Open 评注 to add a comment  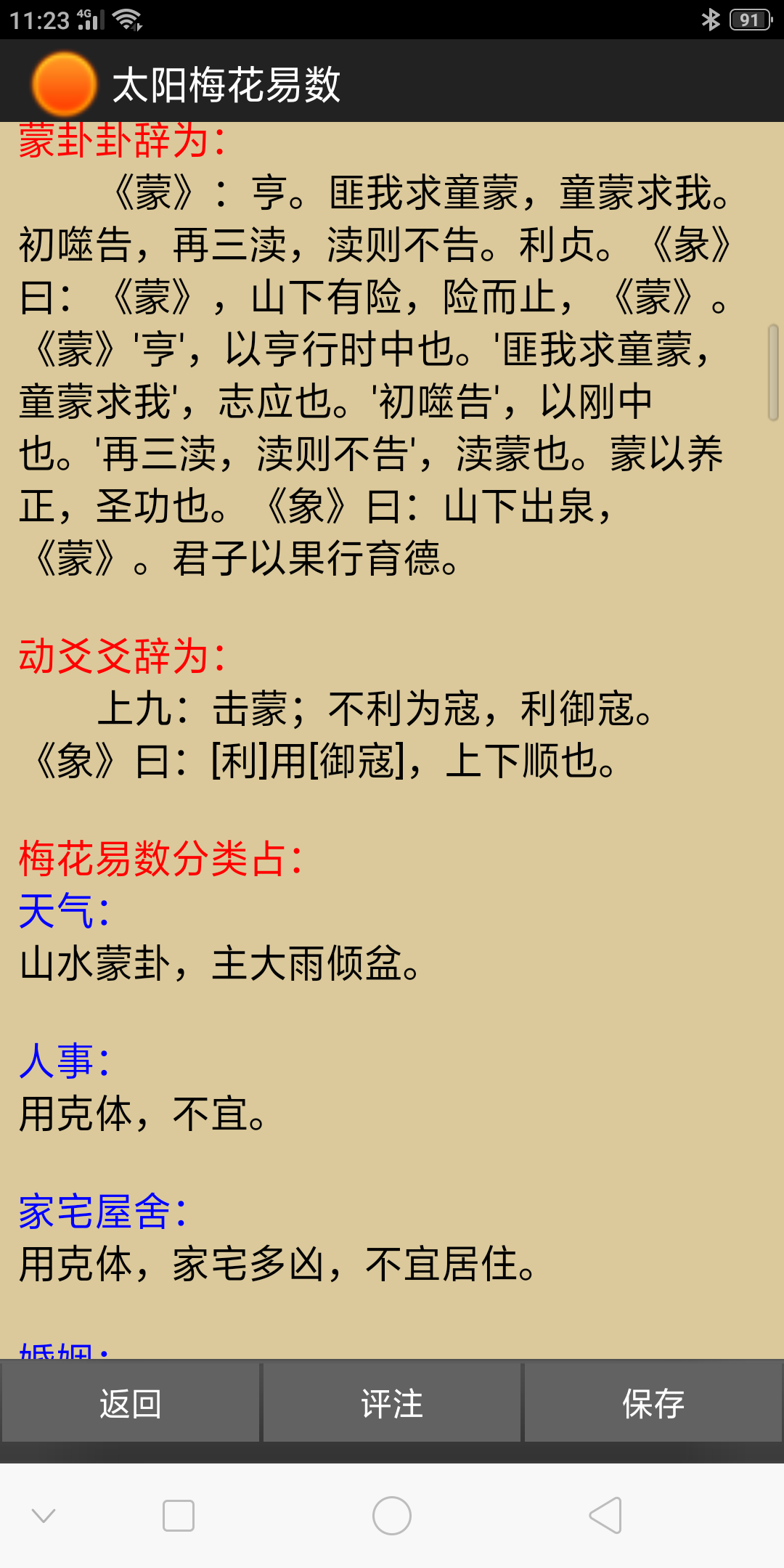click(x=392, y=1403)
